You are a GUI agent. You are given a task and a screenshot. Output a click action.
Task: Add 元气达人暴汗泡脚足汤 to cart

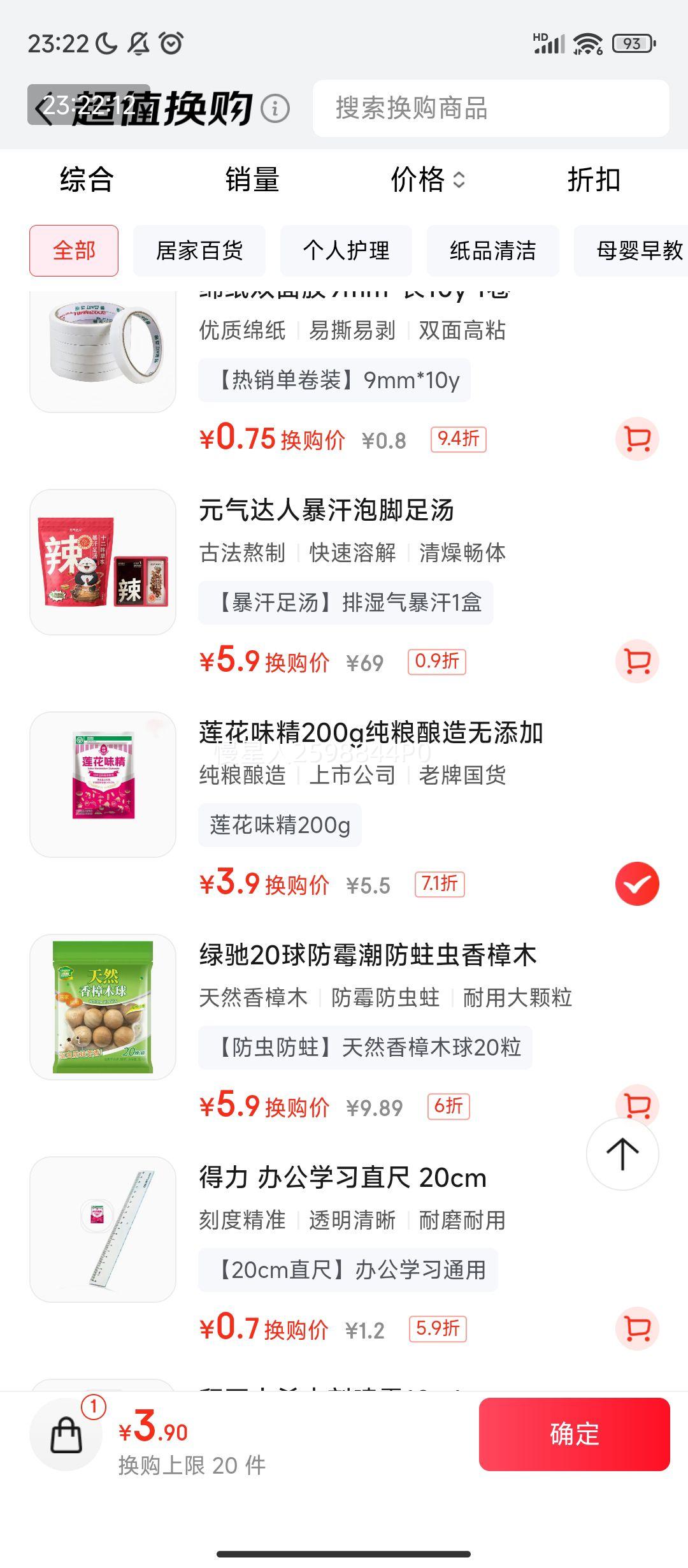point(636,661)
